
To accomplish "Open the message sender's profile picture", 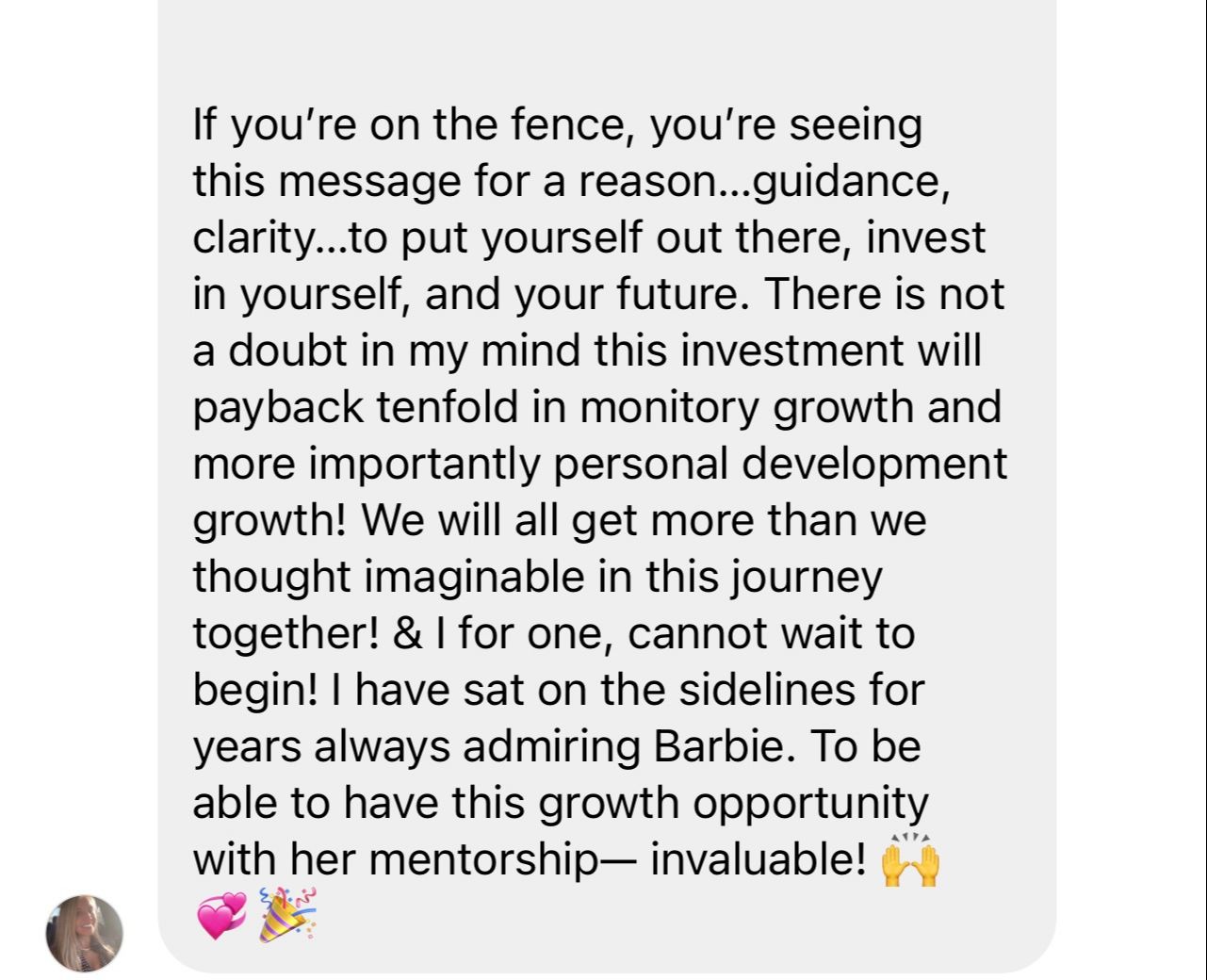I will tap(85, 933).
